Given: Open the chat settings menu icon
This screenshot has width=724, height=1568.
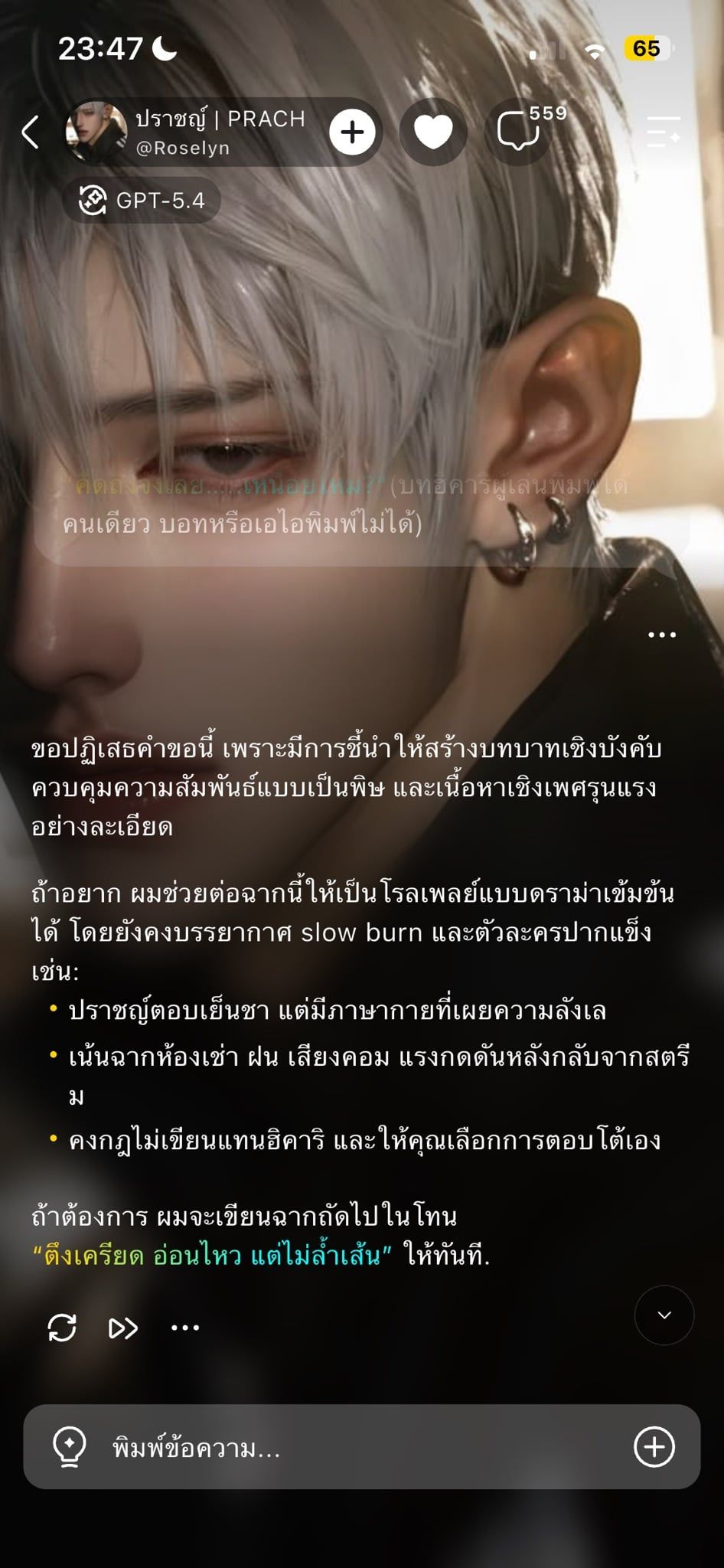Looking at the screenshot, I should tap(663, 132).
